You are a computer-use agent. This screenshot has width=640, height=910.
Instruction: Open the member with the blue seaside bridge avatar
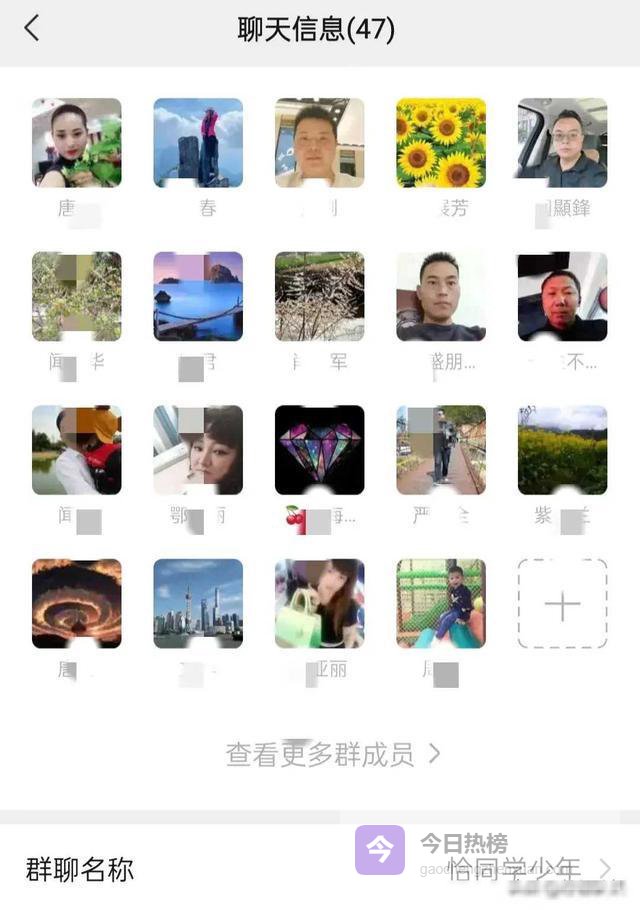coord(198,297)
